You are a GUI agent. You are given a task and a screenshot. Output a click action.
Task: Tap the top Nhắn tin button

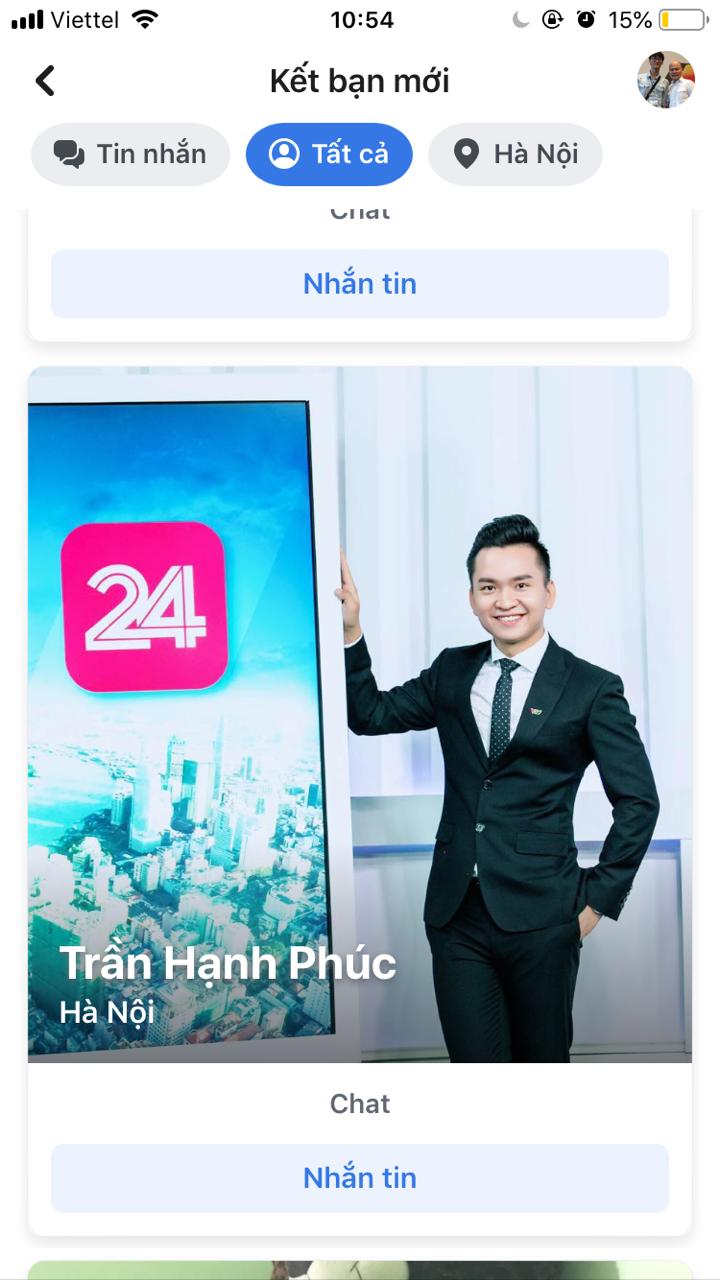360,283
